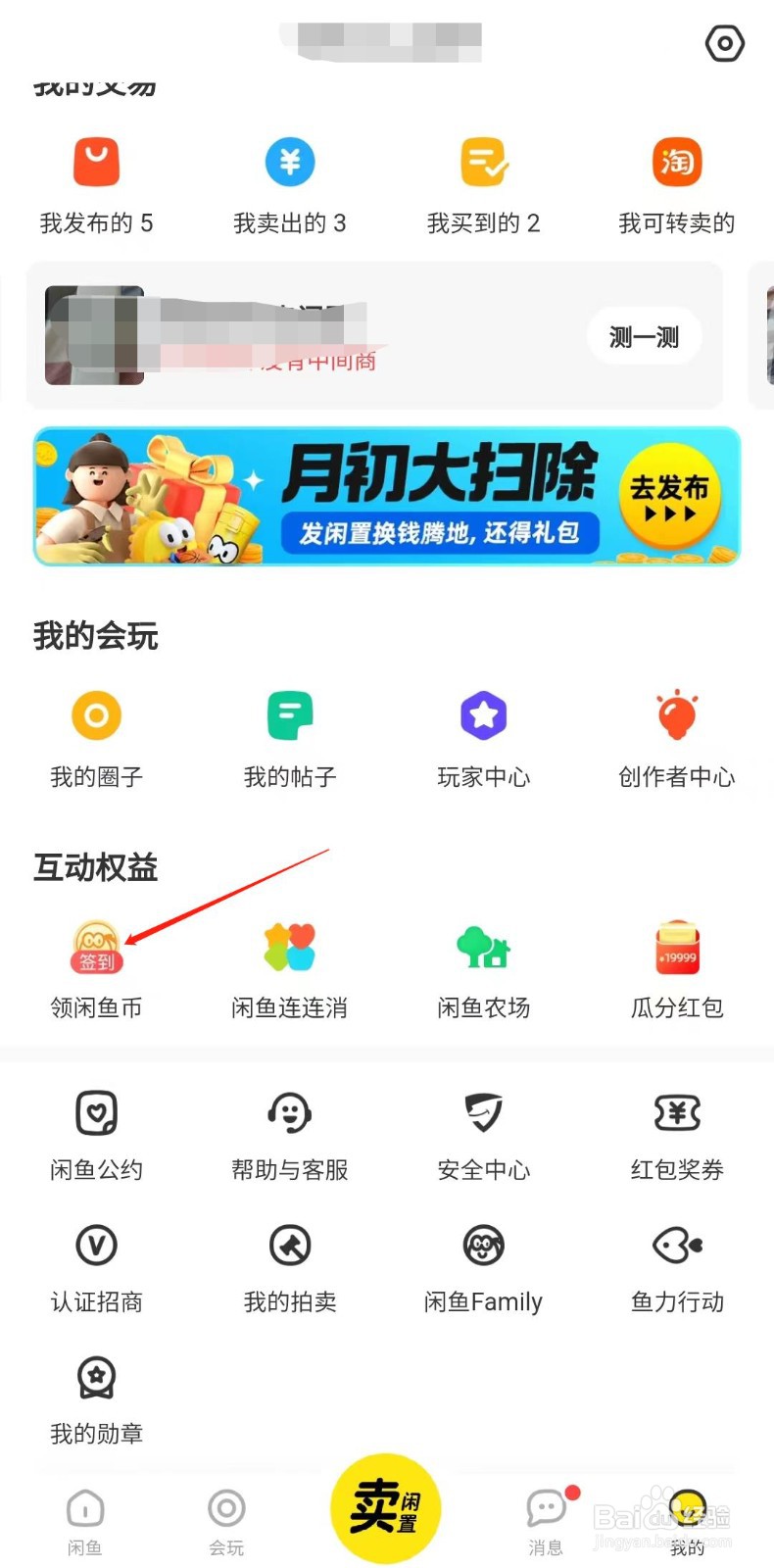View 我卖出的 items
The height and width of the screenshot is (1568, 774).
coord(290,186)
